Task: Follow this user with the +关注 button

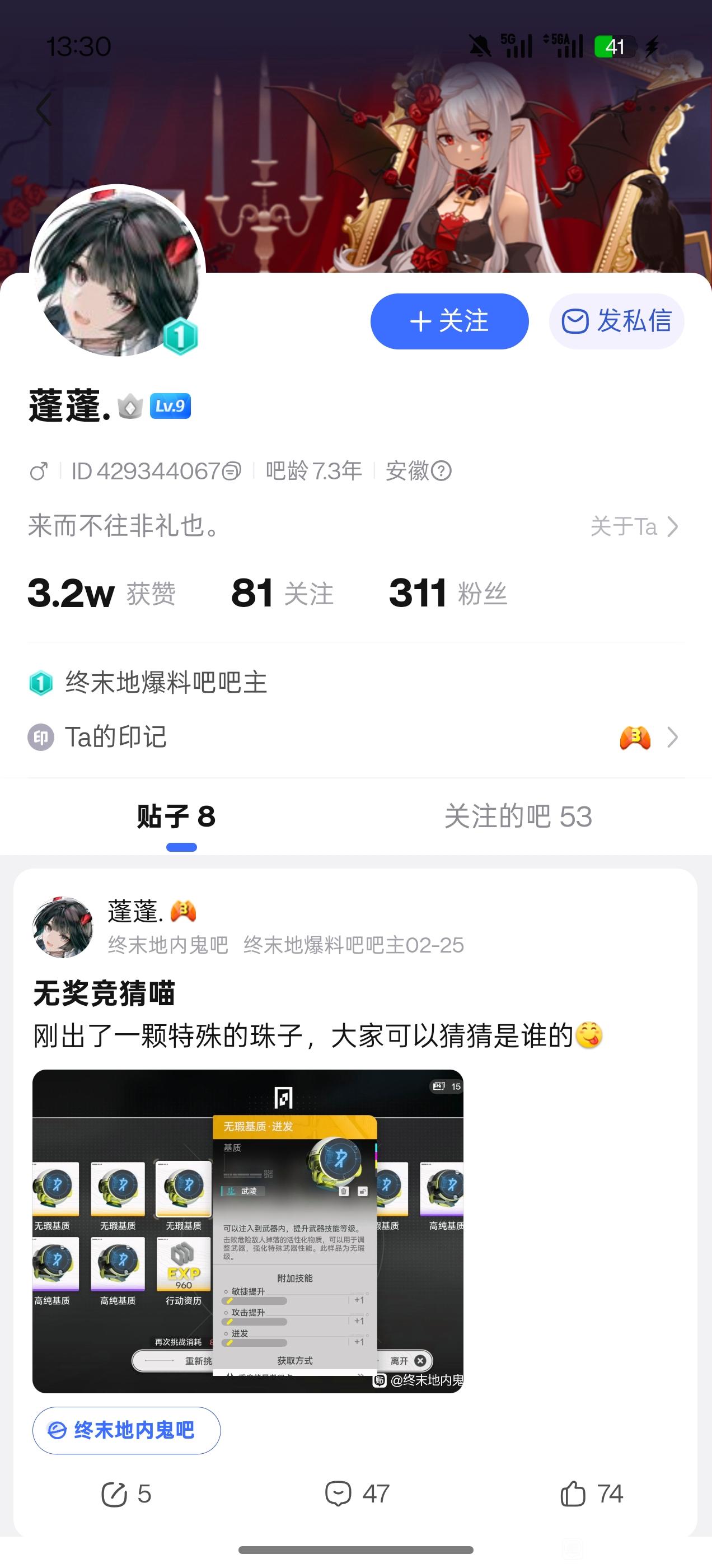Action: click(449, 321)
